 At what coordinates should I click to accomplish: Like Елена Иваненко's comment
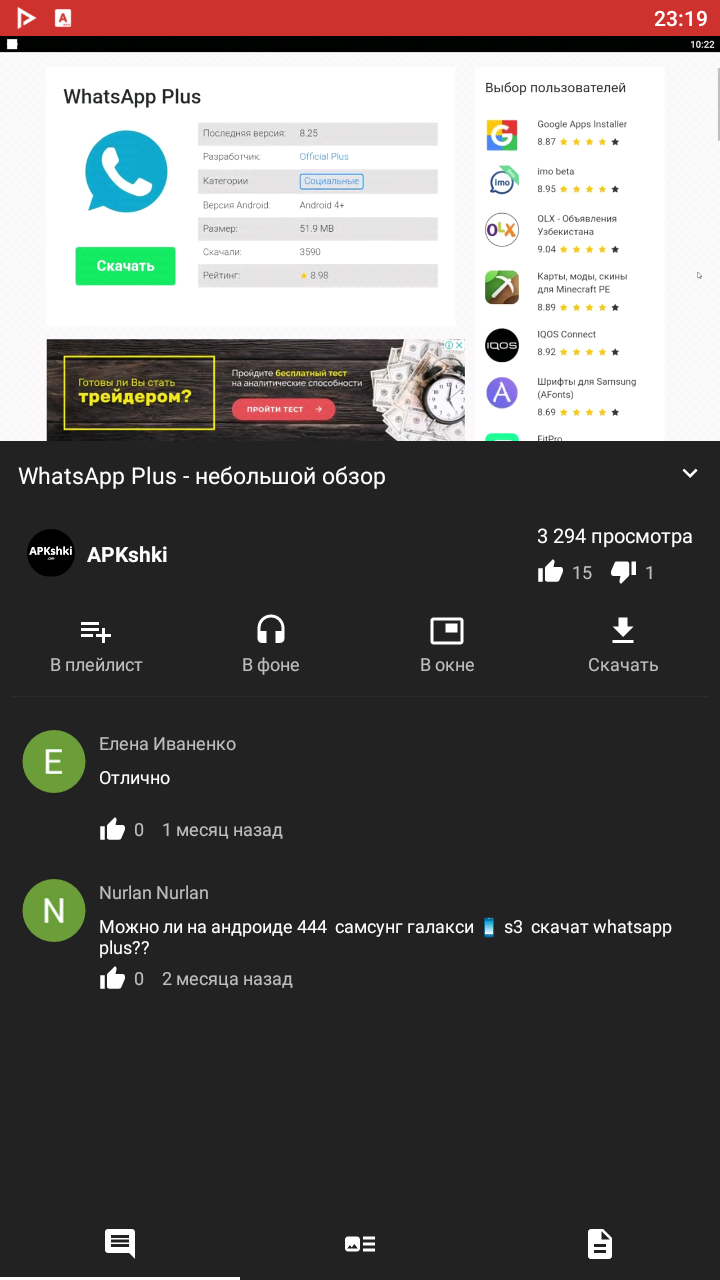click(x=113, y=829)
